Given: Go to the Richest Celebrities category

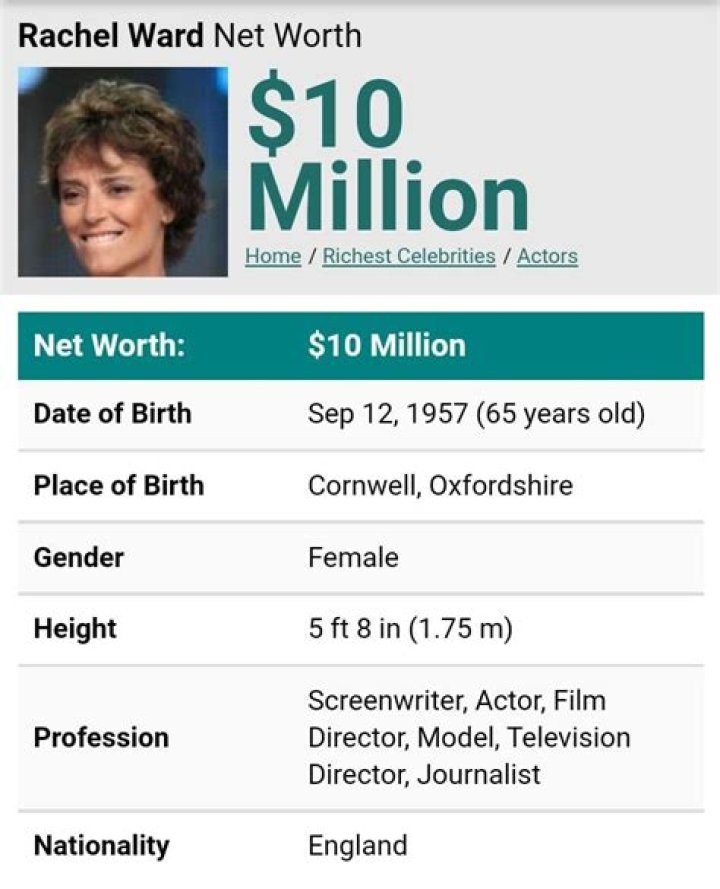Looking at the screenshot, I should pos(409,256).
